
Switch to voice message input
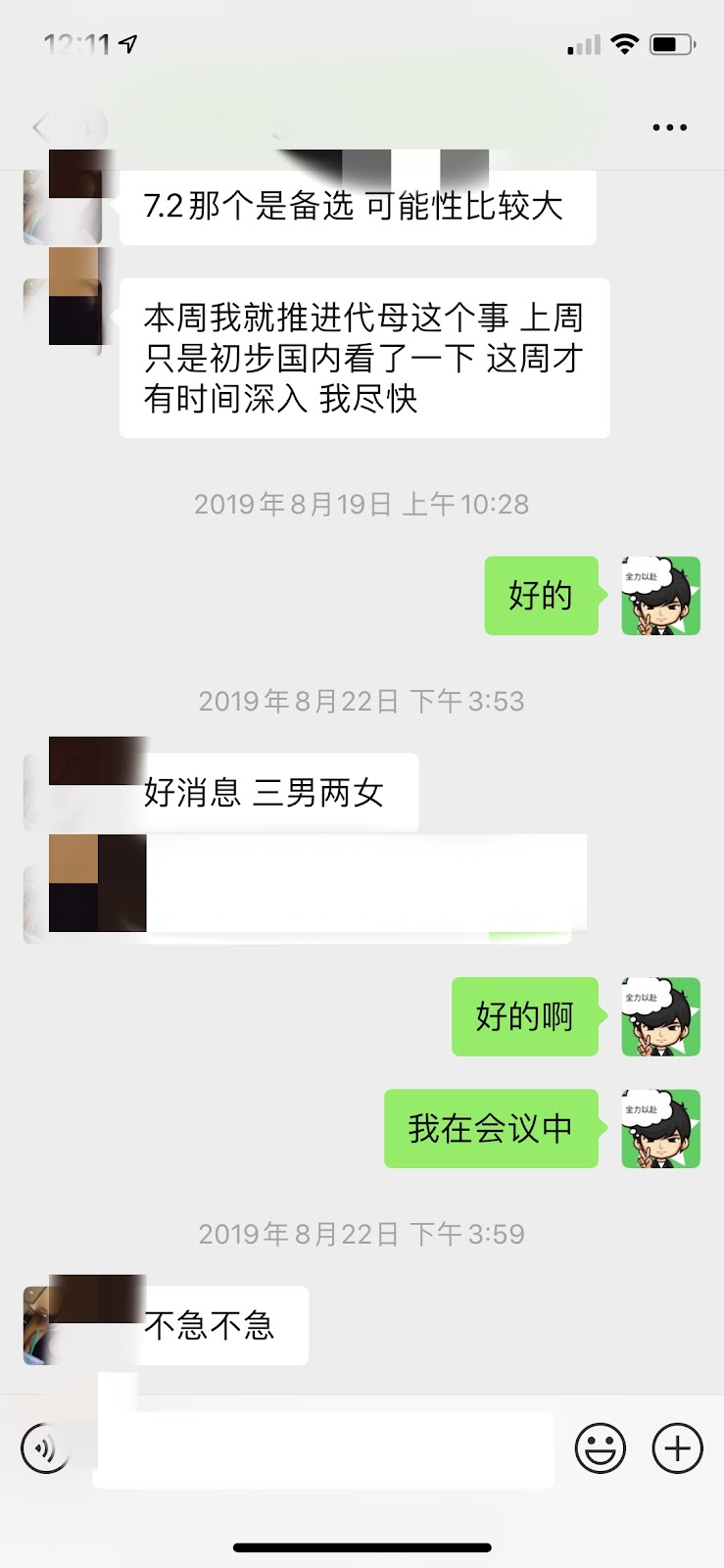[x=45, y=1448]
